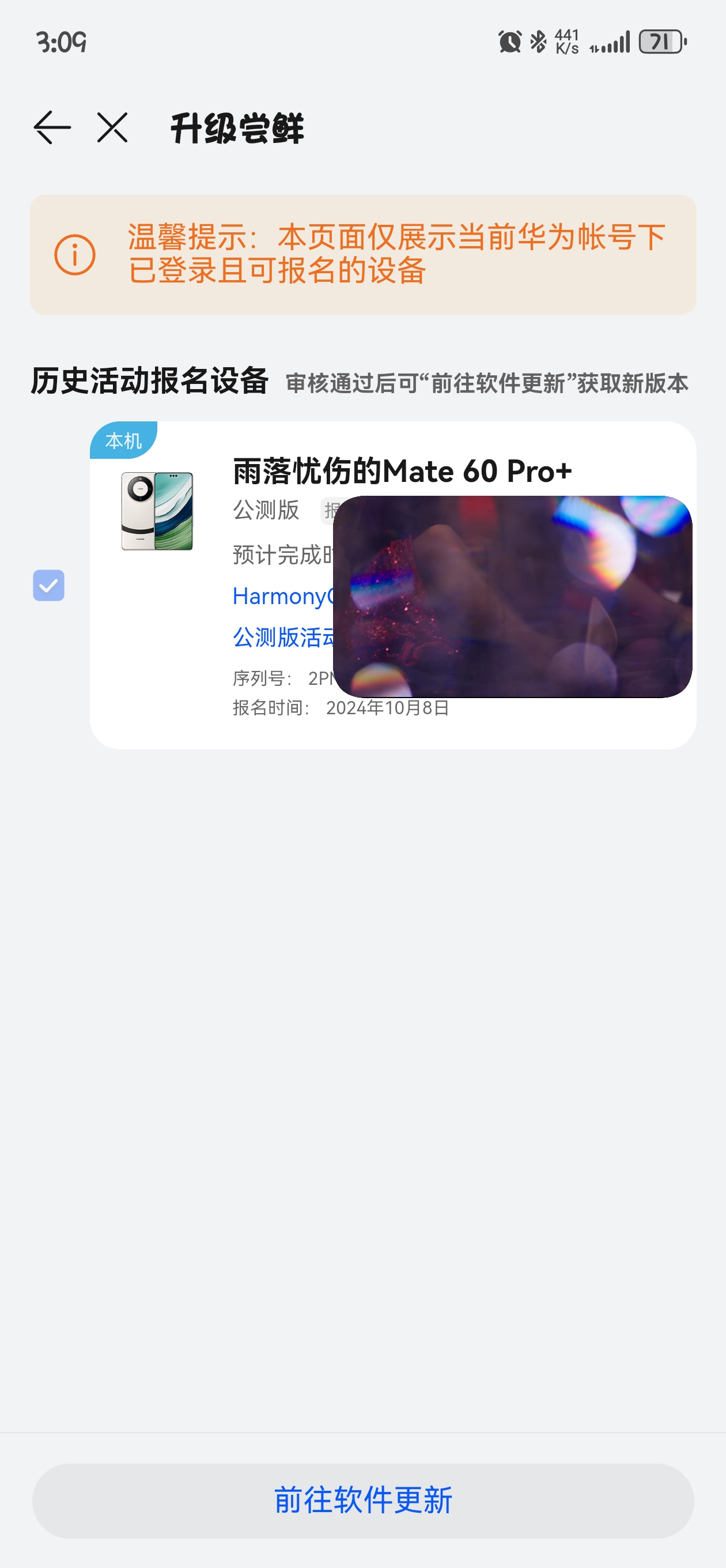Tap the signal strength indicator
726x1568 pixels.
[x=608, y=43]
